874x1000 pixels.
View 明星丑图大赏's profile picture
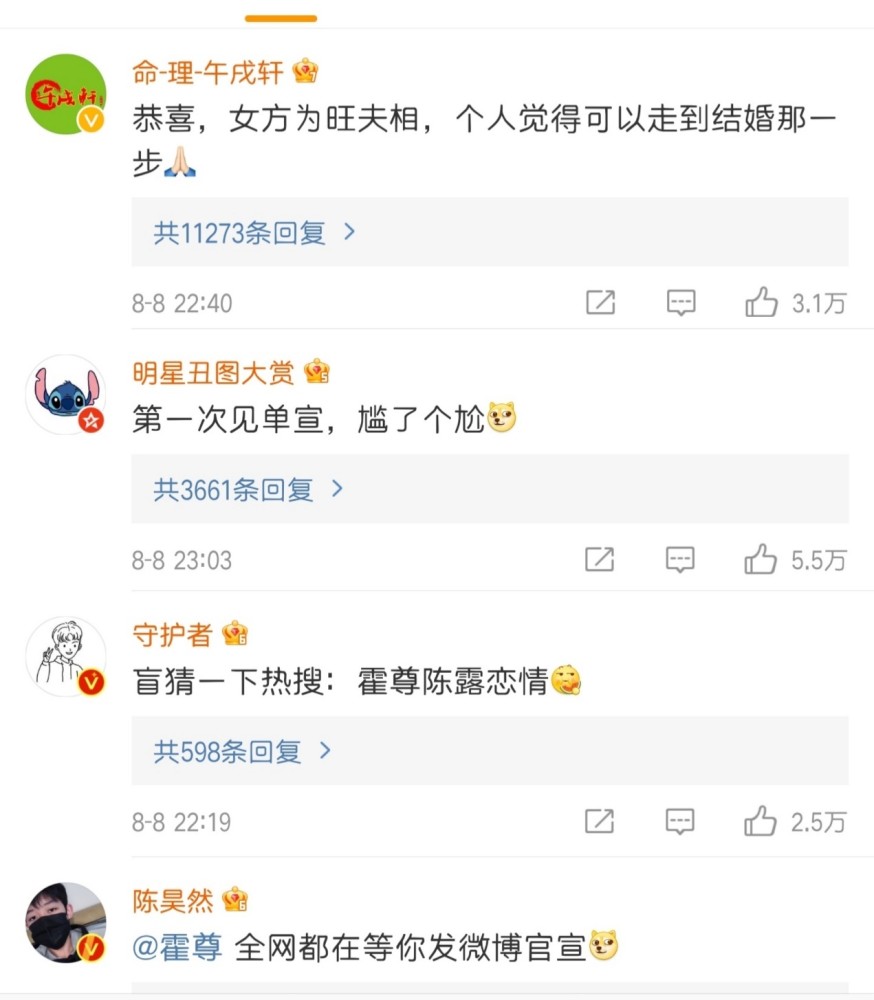[x=65, y=395]
